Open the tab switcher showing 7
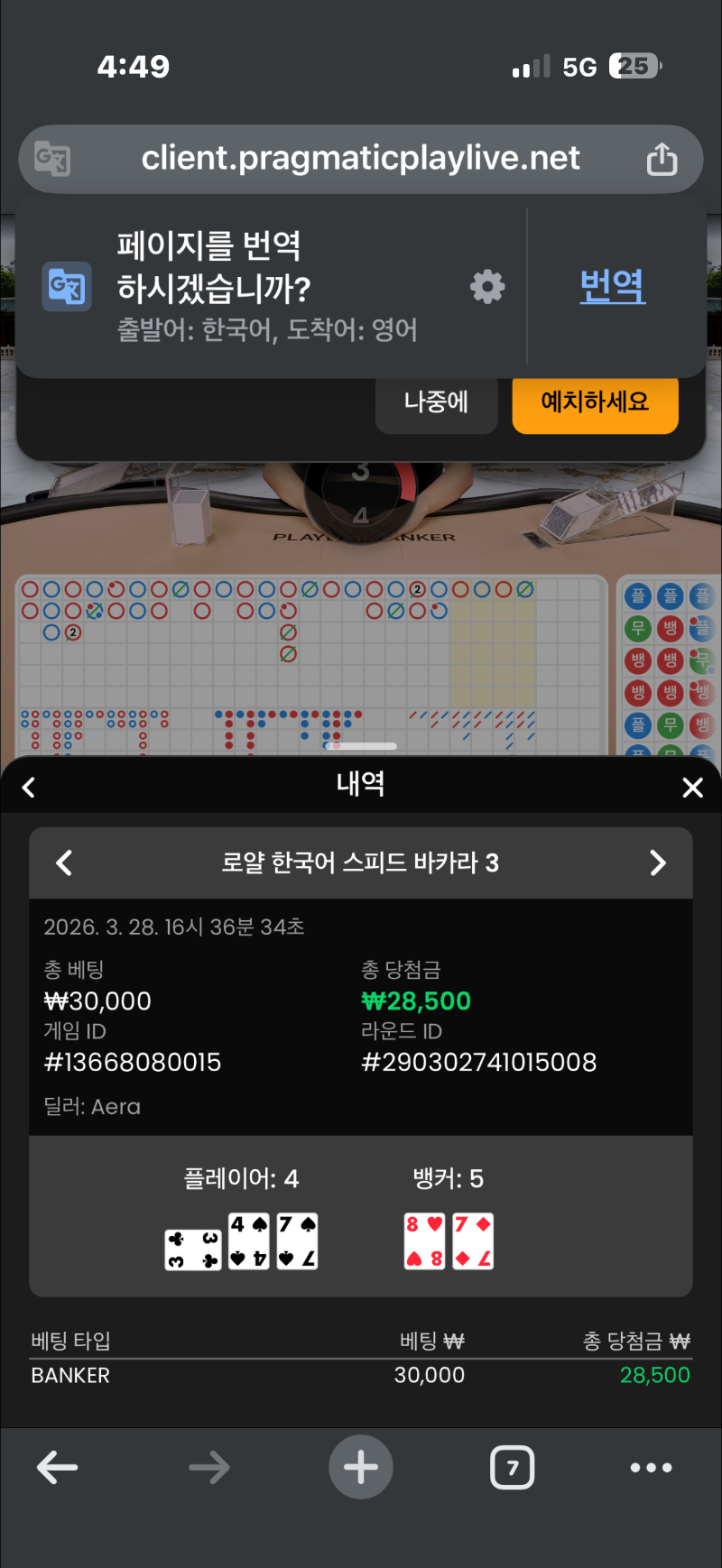Screen dimensions: 722x1568 [x=512, y=1468]
